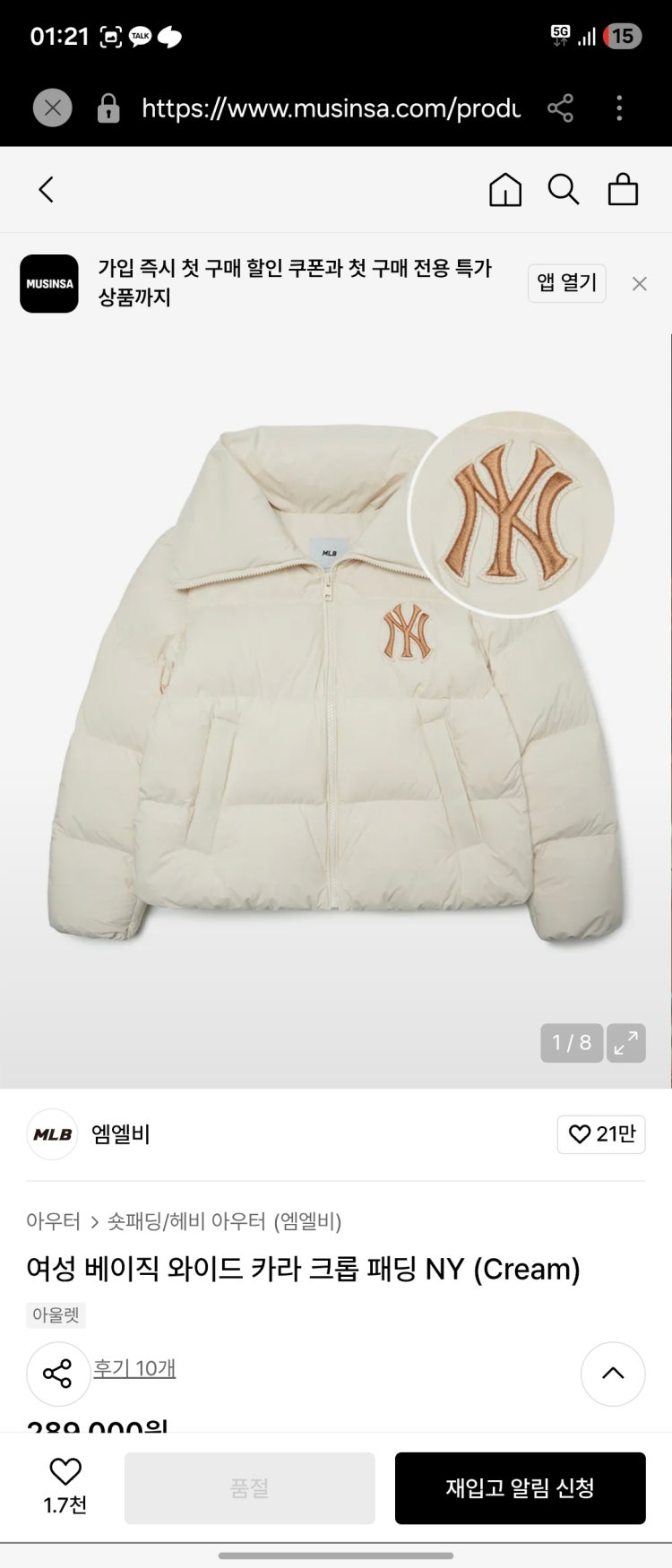
Task: Share the page from the browser bar
Action: coord(560,109)
